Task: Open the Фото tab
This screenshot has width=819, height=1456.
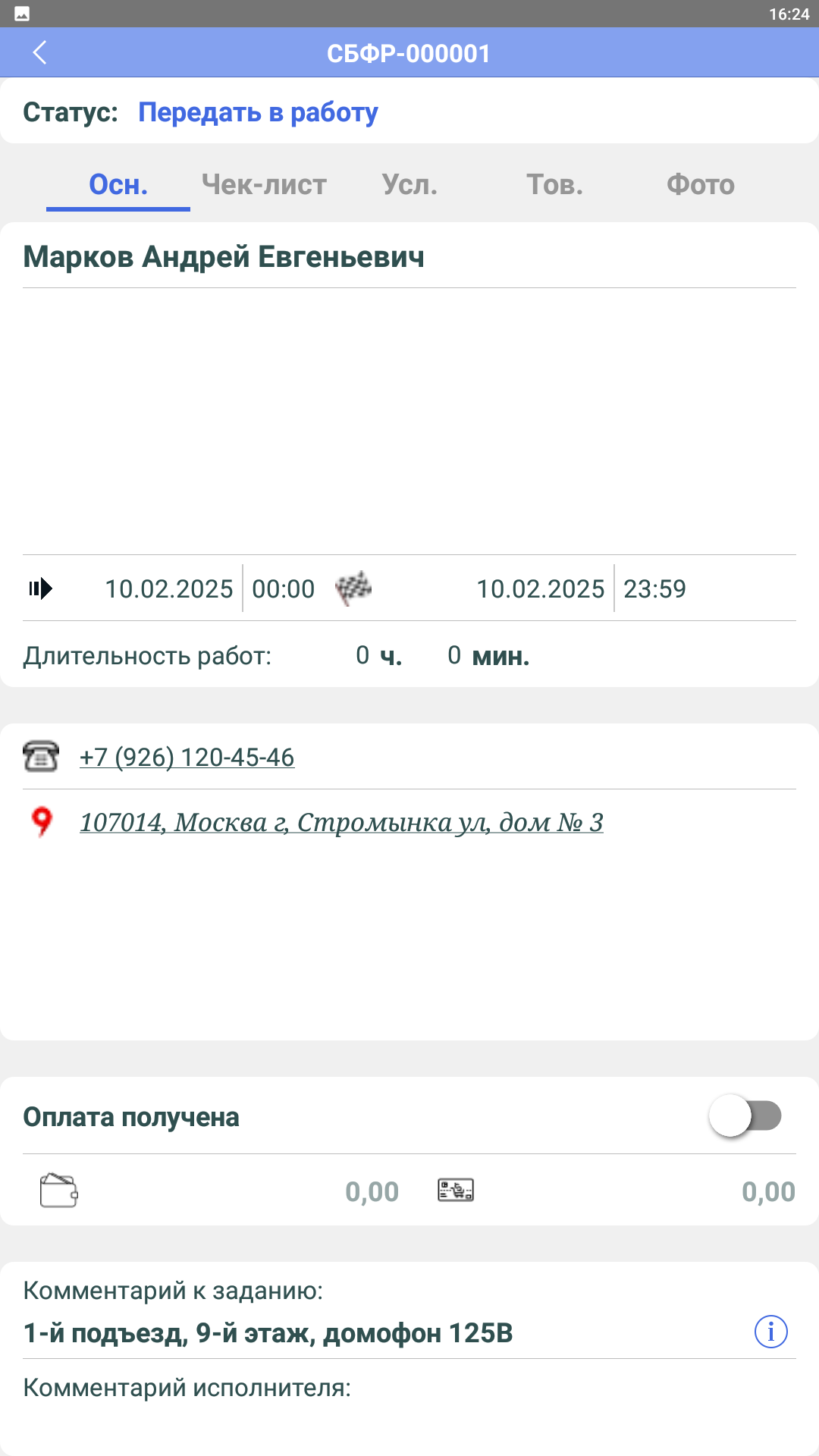Action: click(700, 184)
